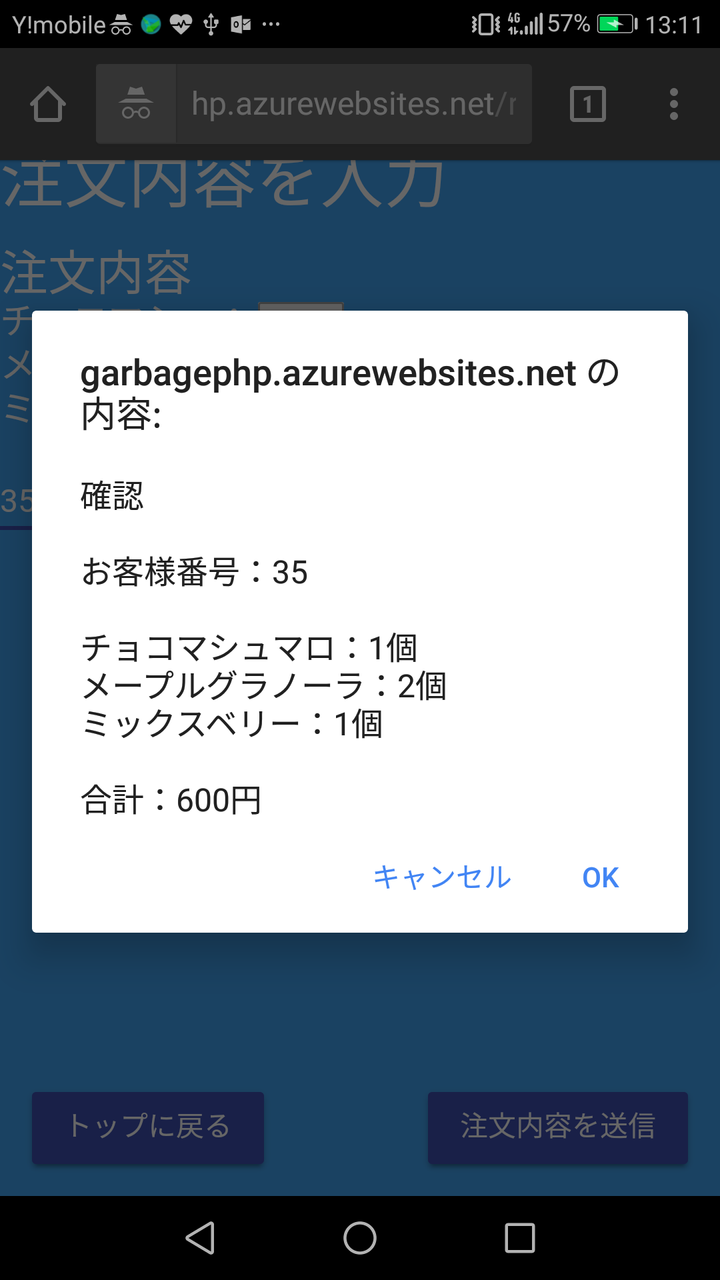Viewport: 720px width, 1280px height.
Task: Open the browser home page
Action: point(48,104)
